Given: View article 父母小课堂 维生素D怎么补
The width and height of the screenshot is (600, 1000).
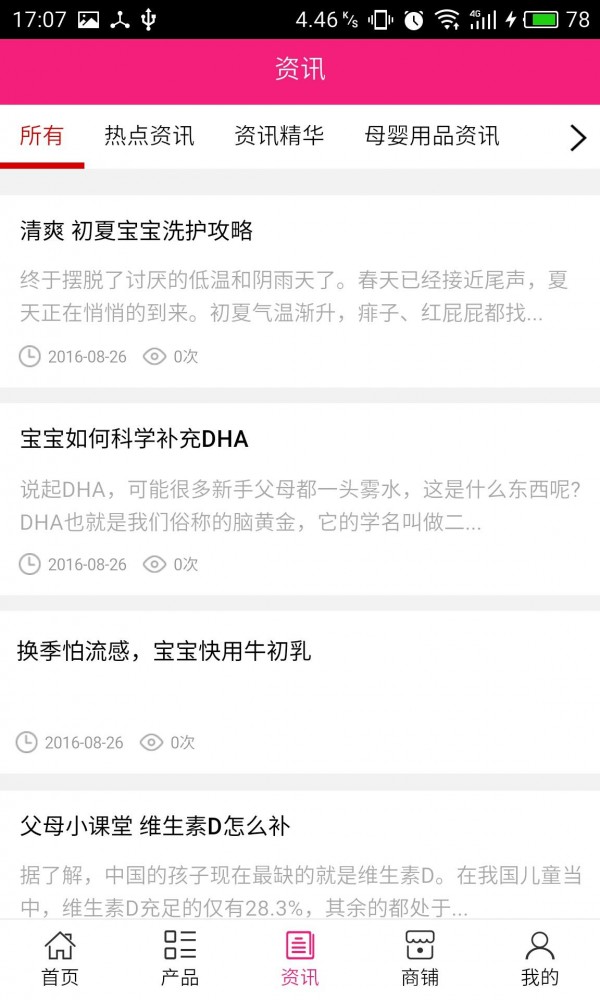Looking at the screenshot, I should click(x=155, y=827).
